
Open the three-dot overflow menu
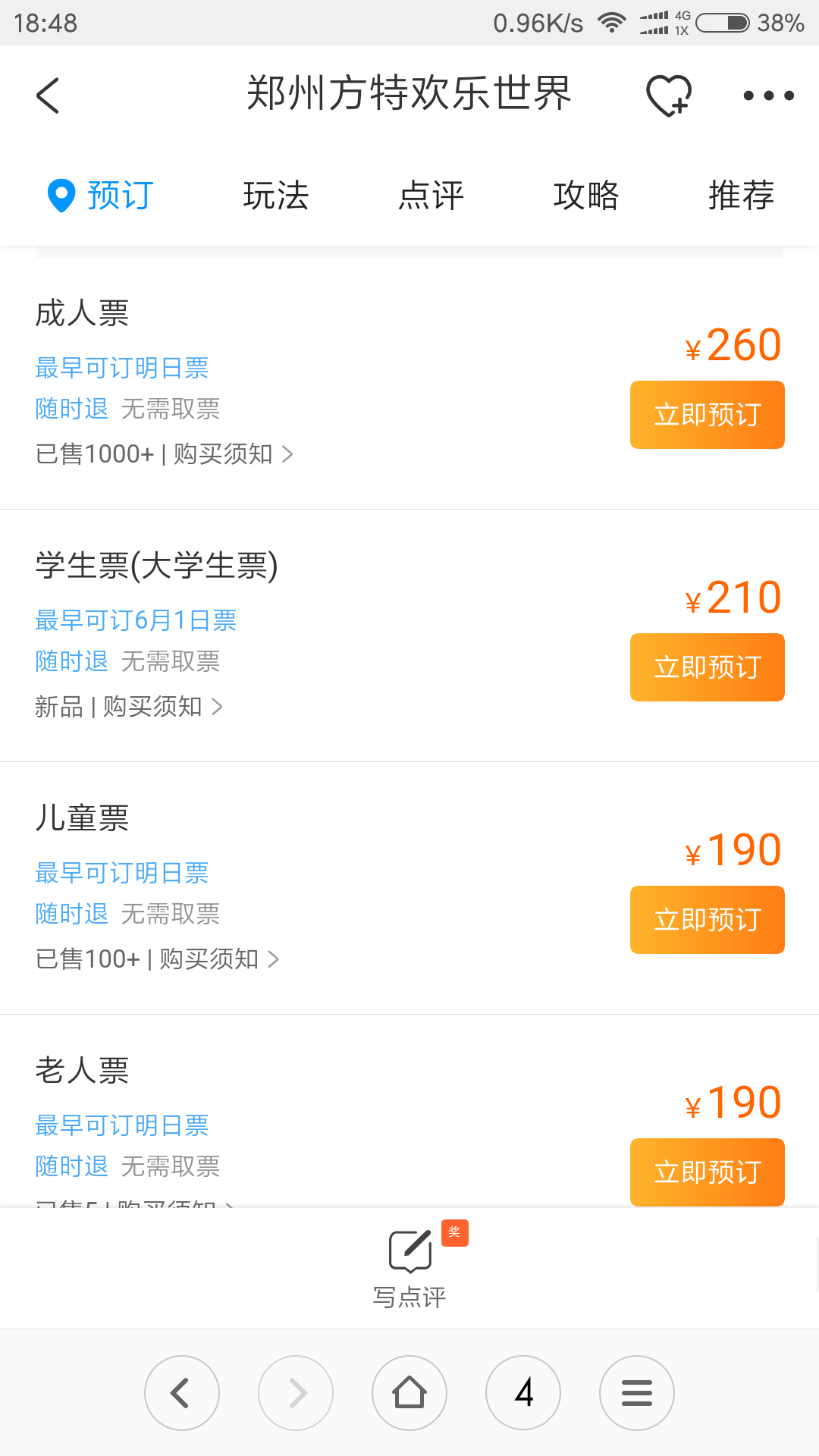click(x=768, y=96)
